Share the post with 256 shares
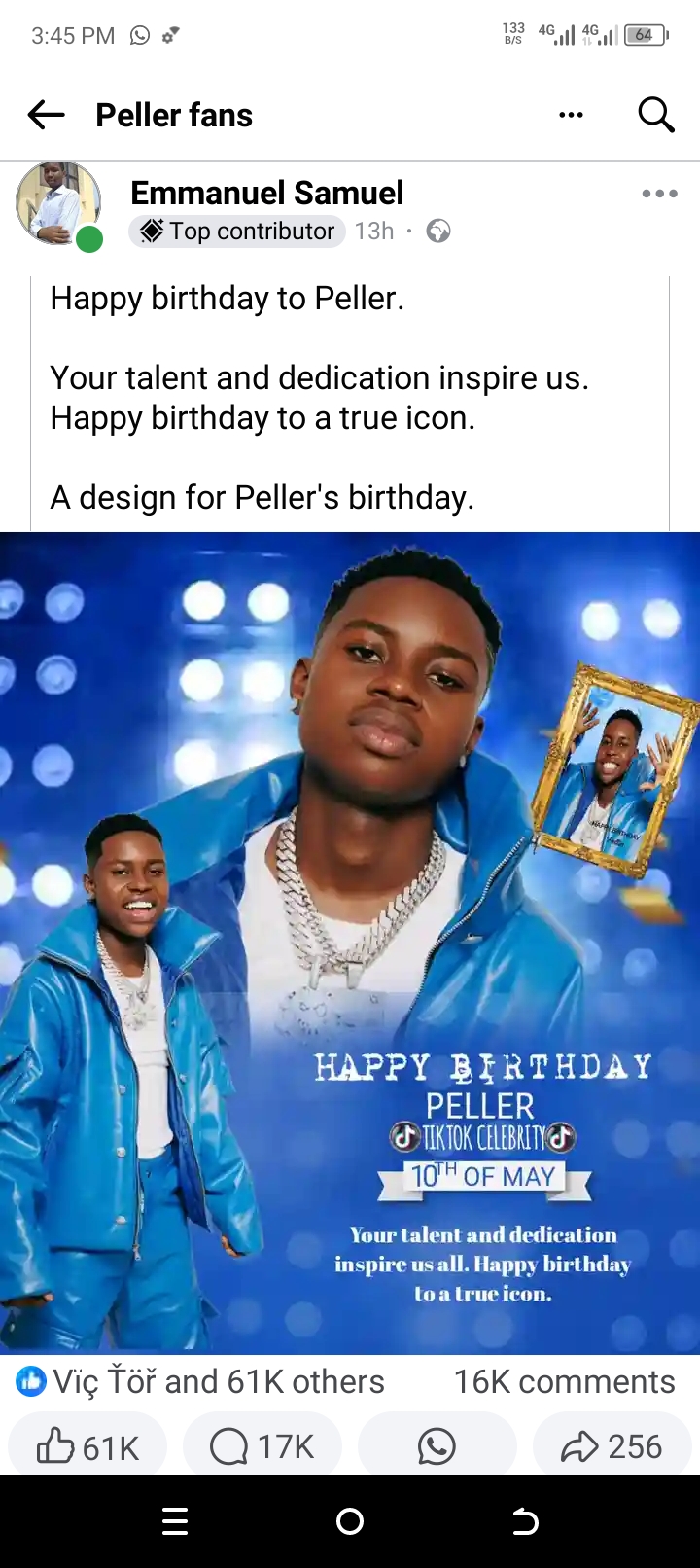The width and height of the screenshot is (700, 1568). (612, 1446)
